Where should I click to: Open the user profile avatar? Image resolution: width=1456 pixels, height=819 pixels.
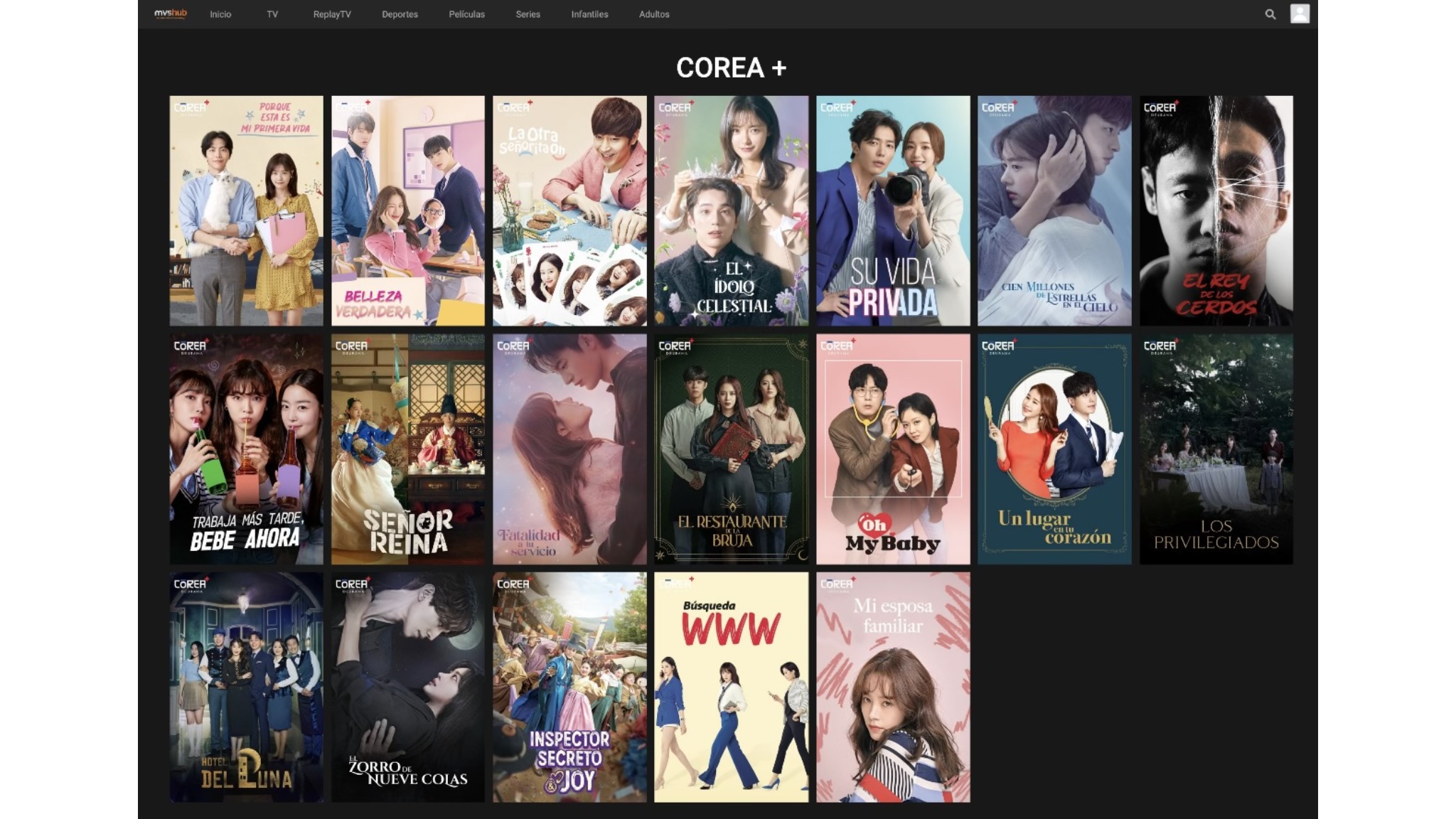pyautogui.click(x=1300, y=14)
